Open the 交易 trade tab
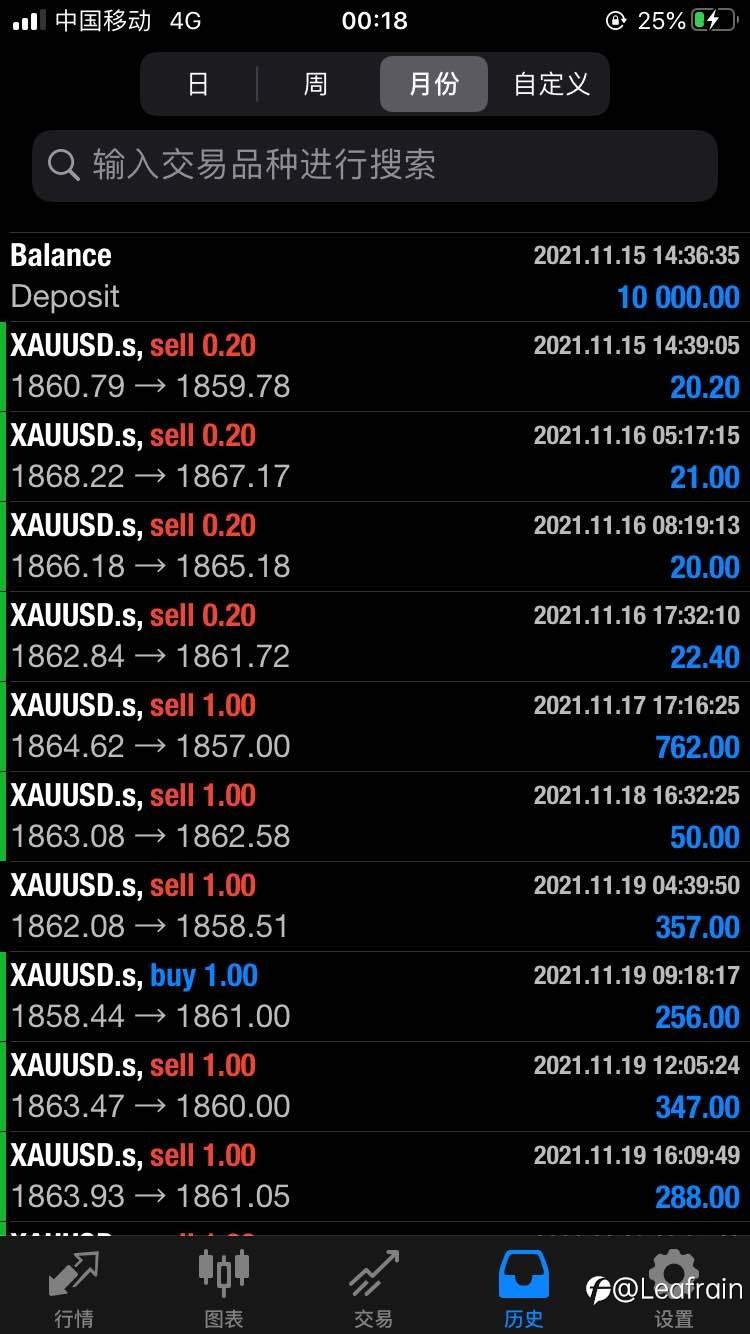 click(374, 1287)
